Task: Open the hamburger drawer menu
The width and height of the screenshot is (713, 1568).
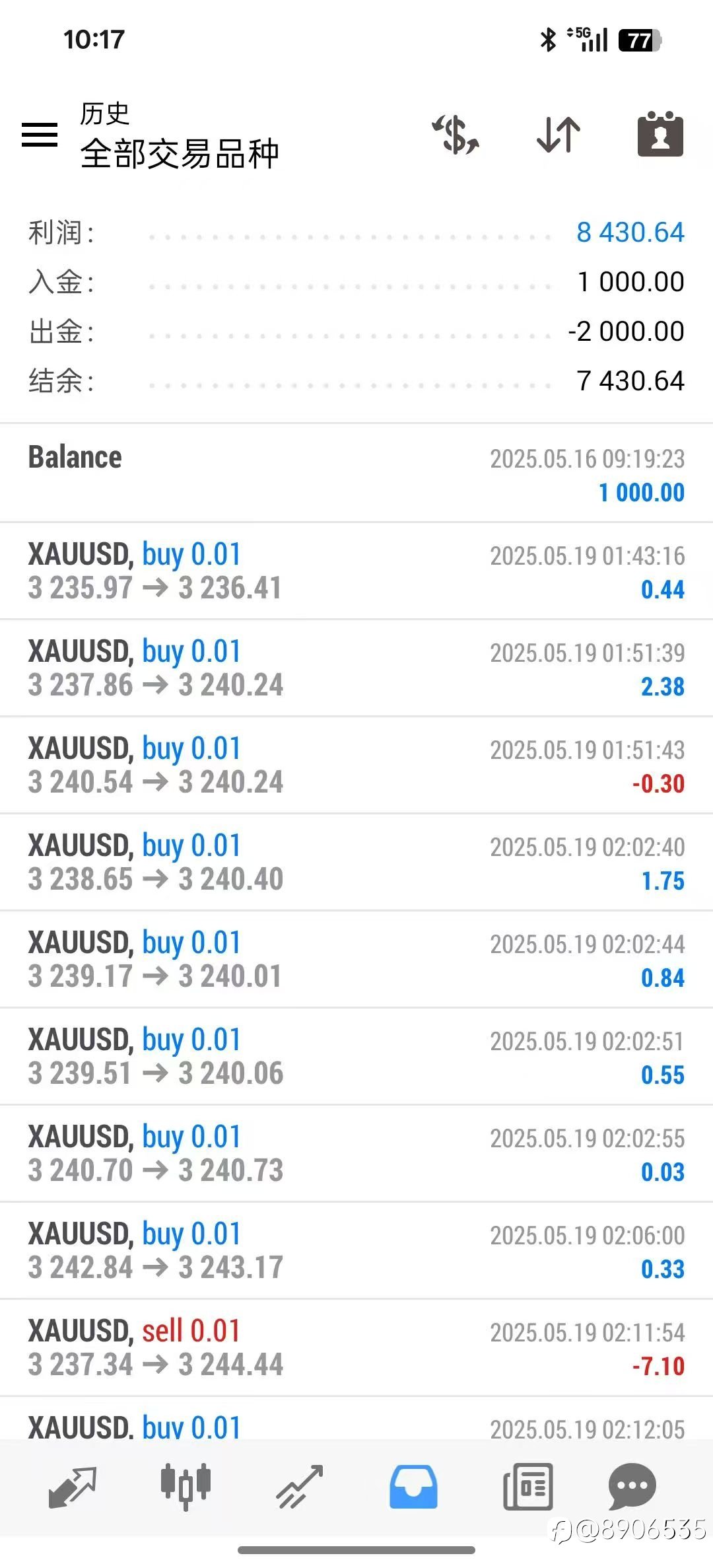Action: (40, 135)
